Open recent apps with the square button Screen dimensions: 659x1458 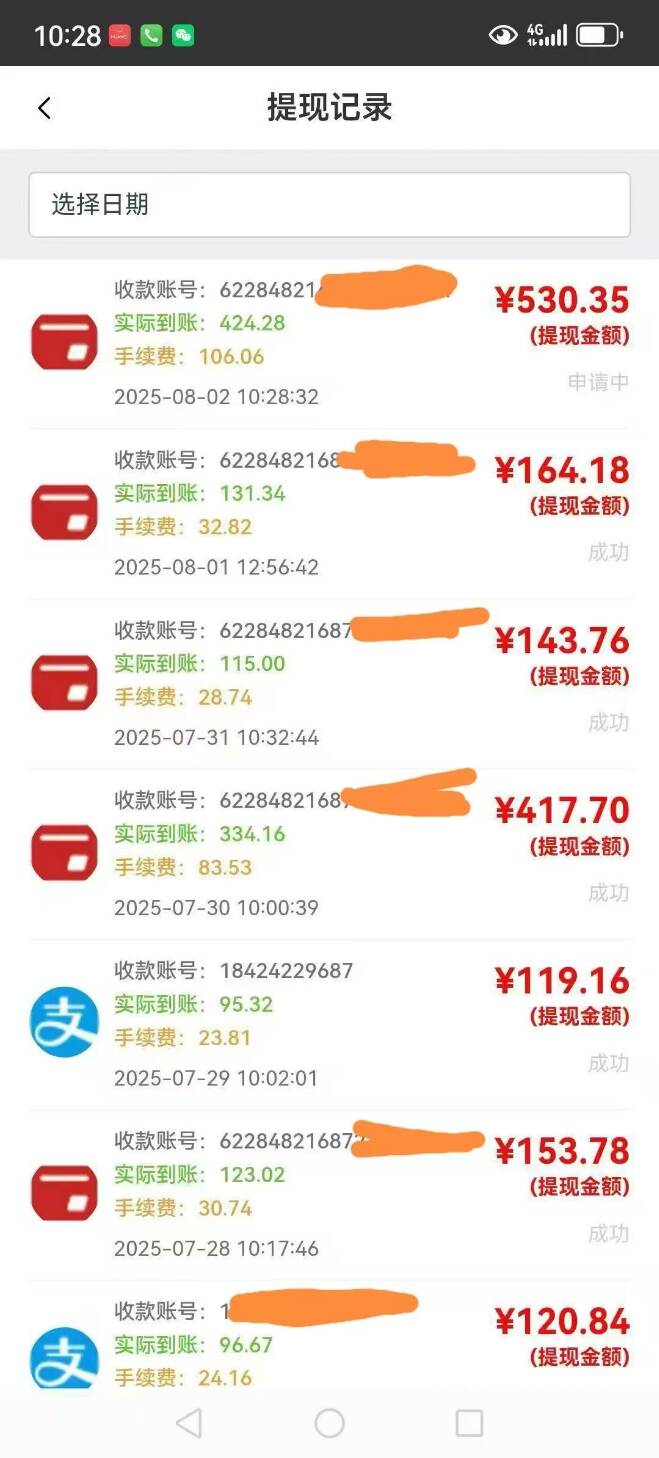pyautogui.click(x=469, y=1422)
